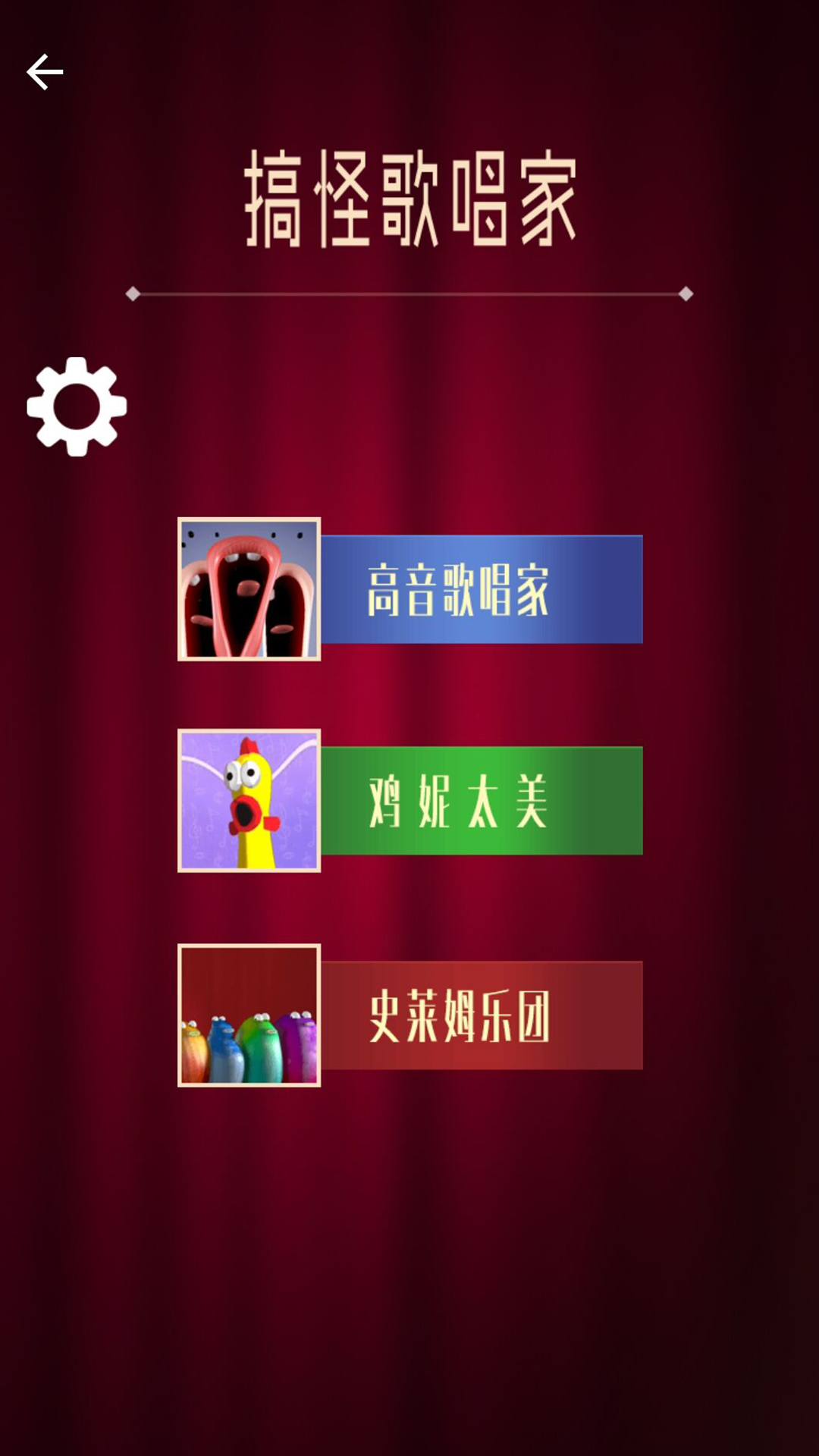Go back using the arrow icon
The height and width of the screenshot is (1456, 819).
click(x=45, y=72)
